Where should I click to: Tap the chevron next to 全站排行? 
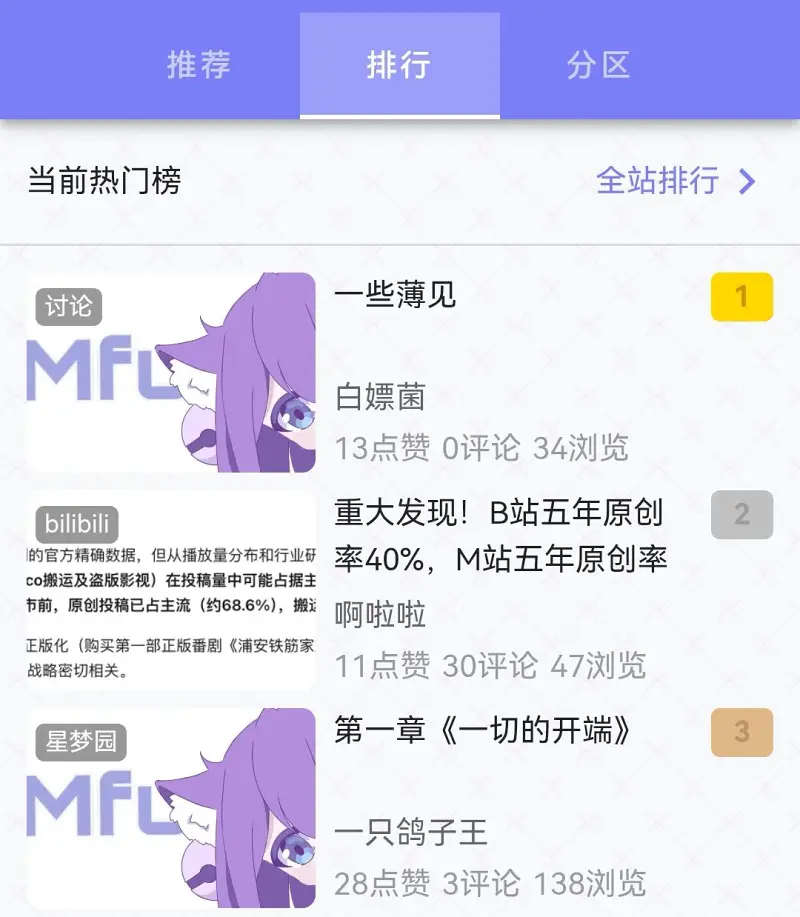(744, 182)
